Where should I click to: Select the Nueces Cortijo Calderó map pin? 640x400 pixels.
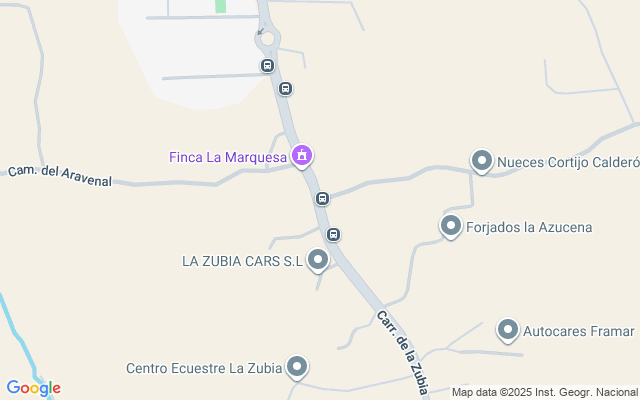click(x=482, y=160)
